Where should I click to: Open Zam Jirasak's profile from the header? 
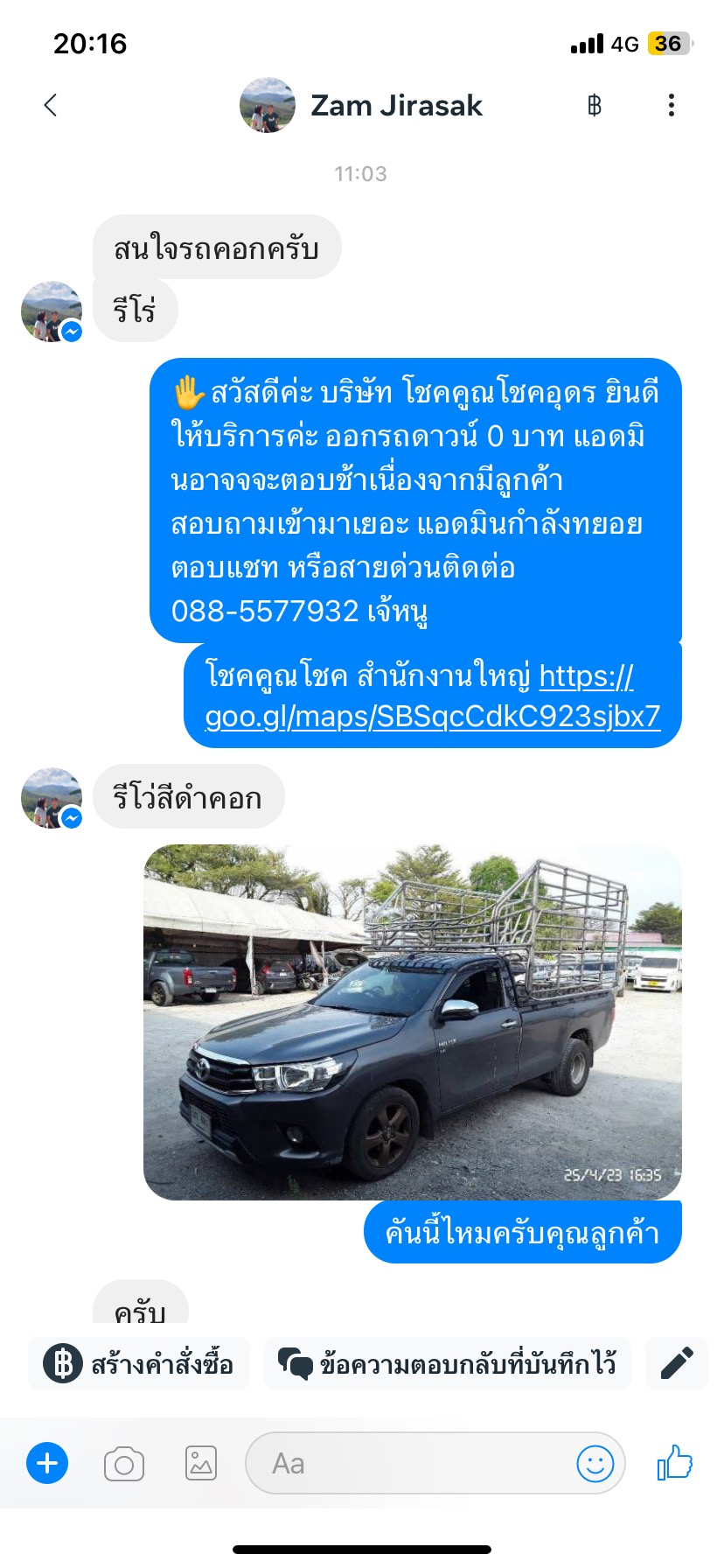click(361, 105)
